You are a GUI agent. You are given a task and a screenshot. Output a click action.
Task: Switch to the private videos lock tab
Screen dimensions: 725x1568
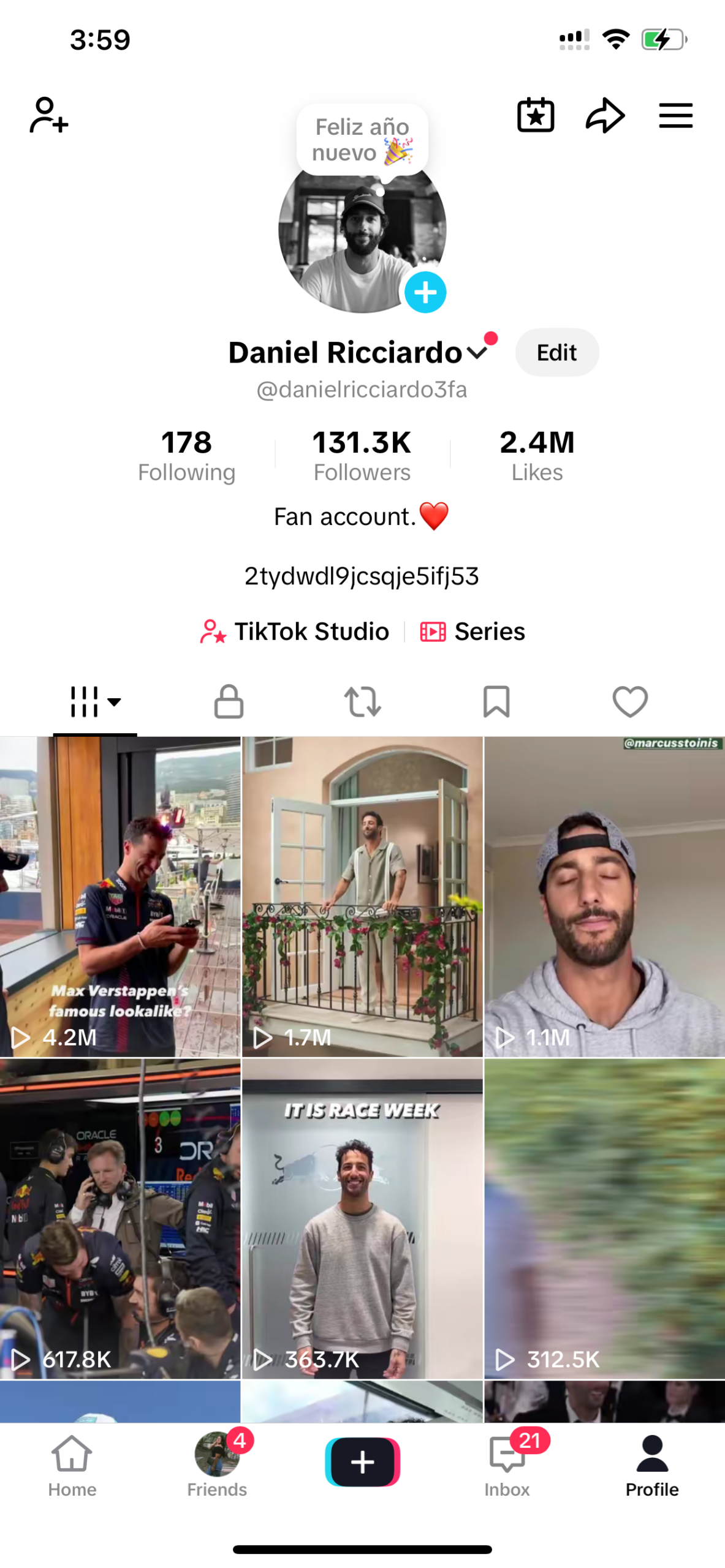pyautogui.click(x=229, y=701)
